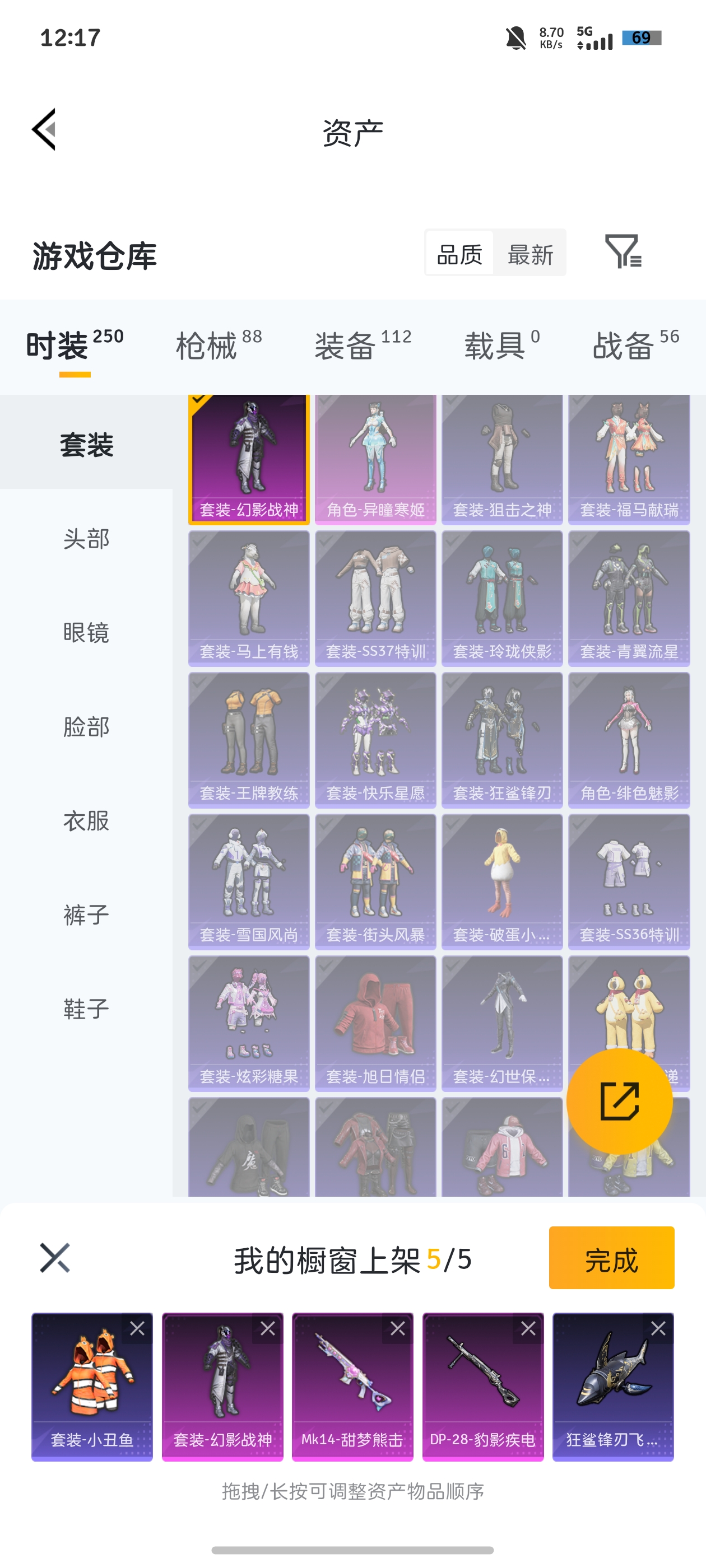Select the 鞋子 category
The width and height of the screenshot is (706, 1568).
coord(86,1009)
